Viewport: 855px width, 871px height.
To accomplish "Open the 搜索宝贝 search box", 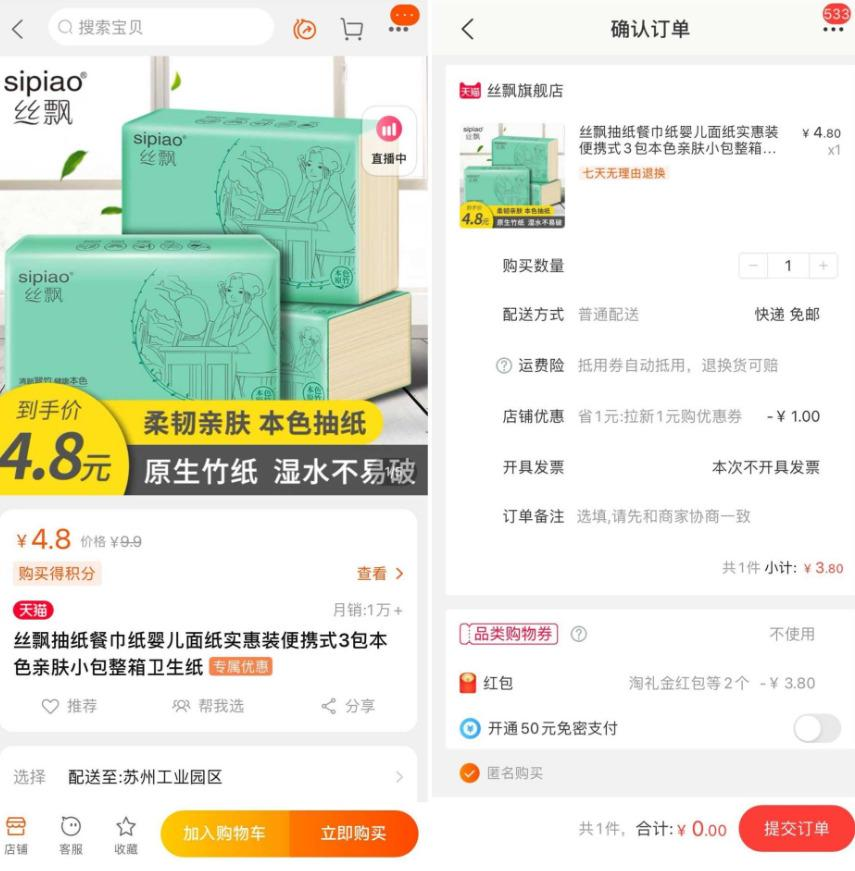I will coord(160,27).
